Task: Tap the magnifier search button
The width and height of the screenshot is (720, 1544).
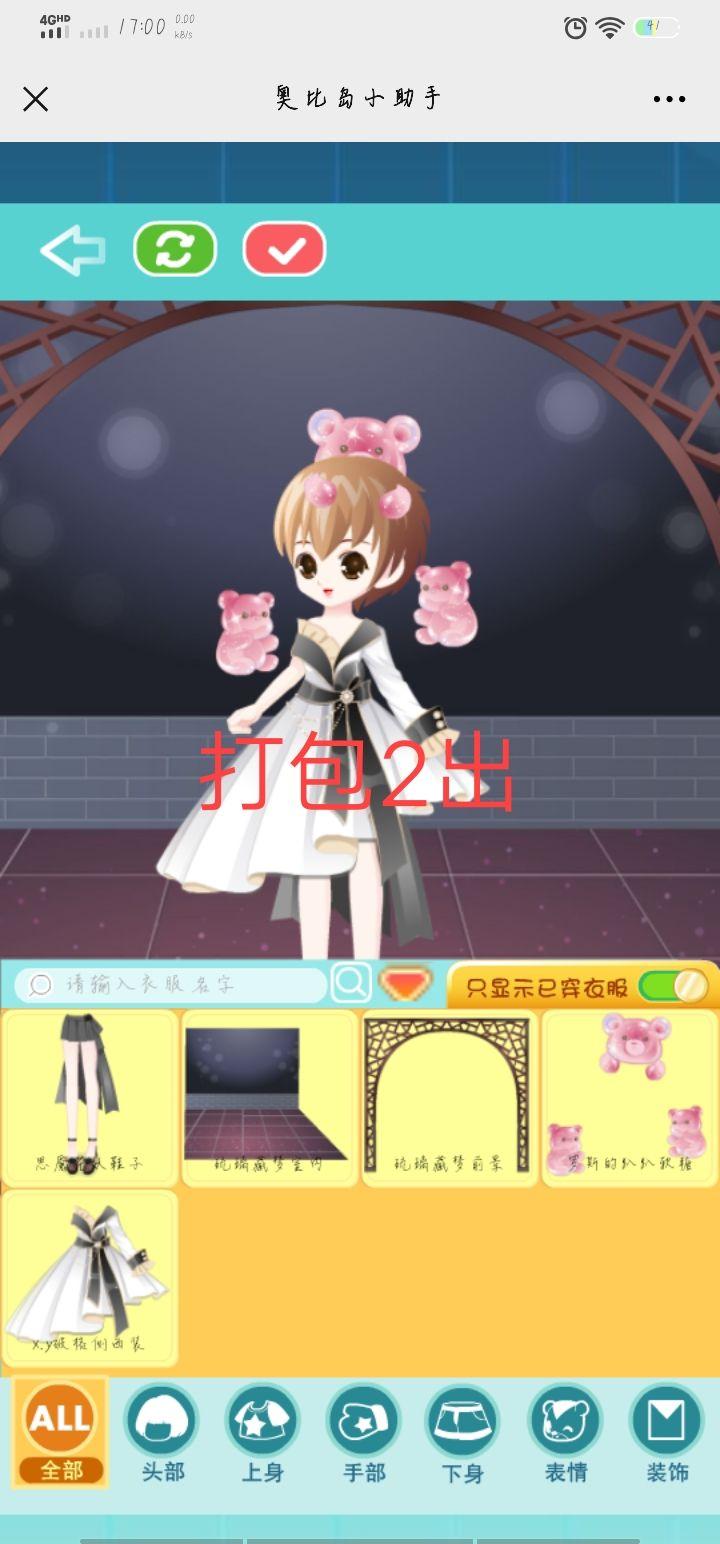Action: (351, 983)
